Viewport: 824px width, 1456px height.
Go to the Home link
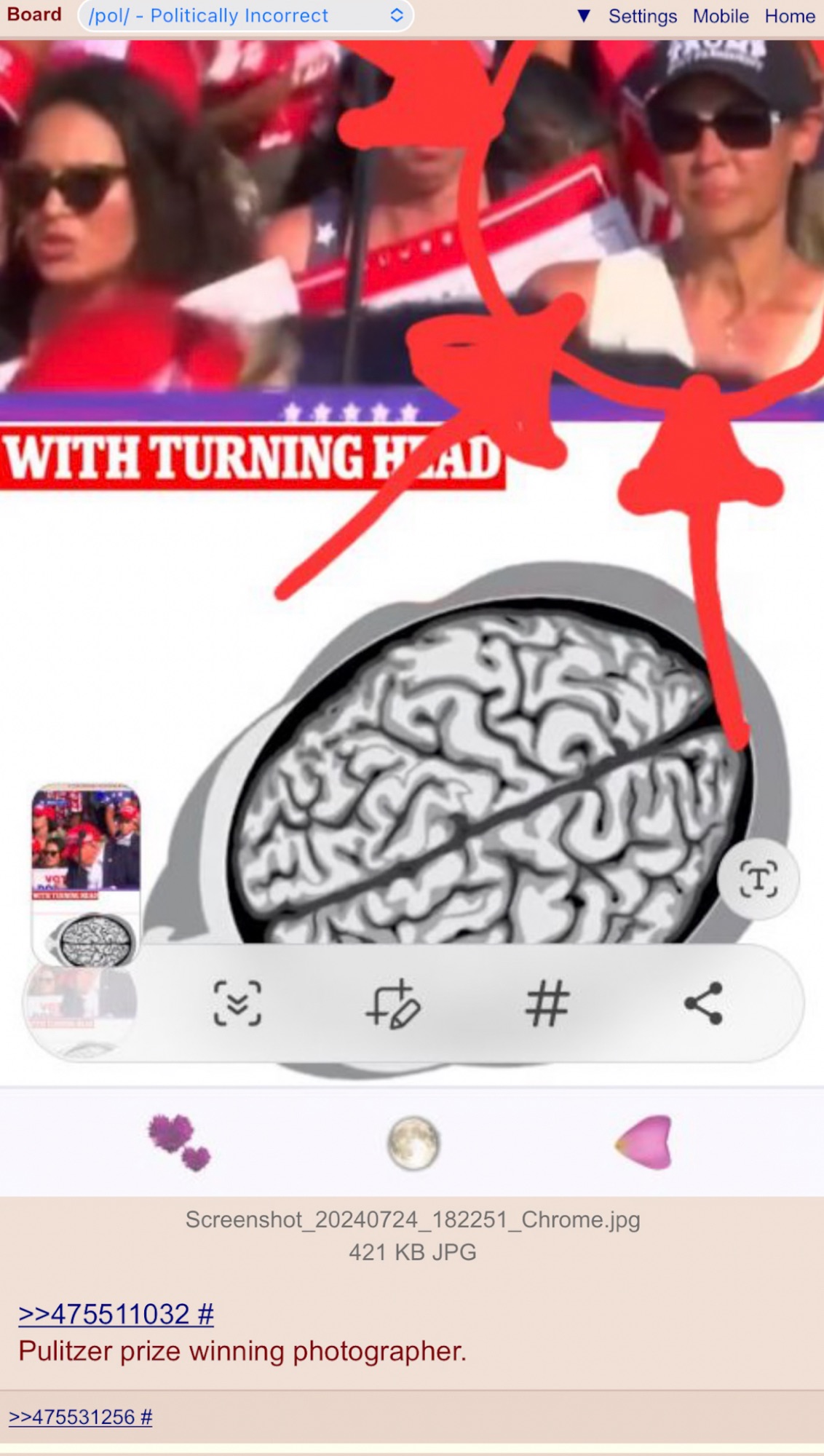pos(790,16)
